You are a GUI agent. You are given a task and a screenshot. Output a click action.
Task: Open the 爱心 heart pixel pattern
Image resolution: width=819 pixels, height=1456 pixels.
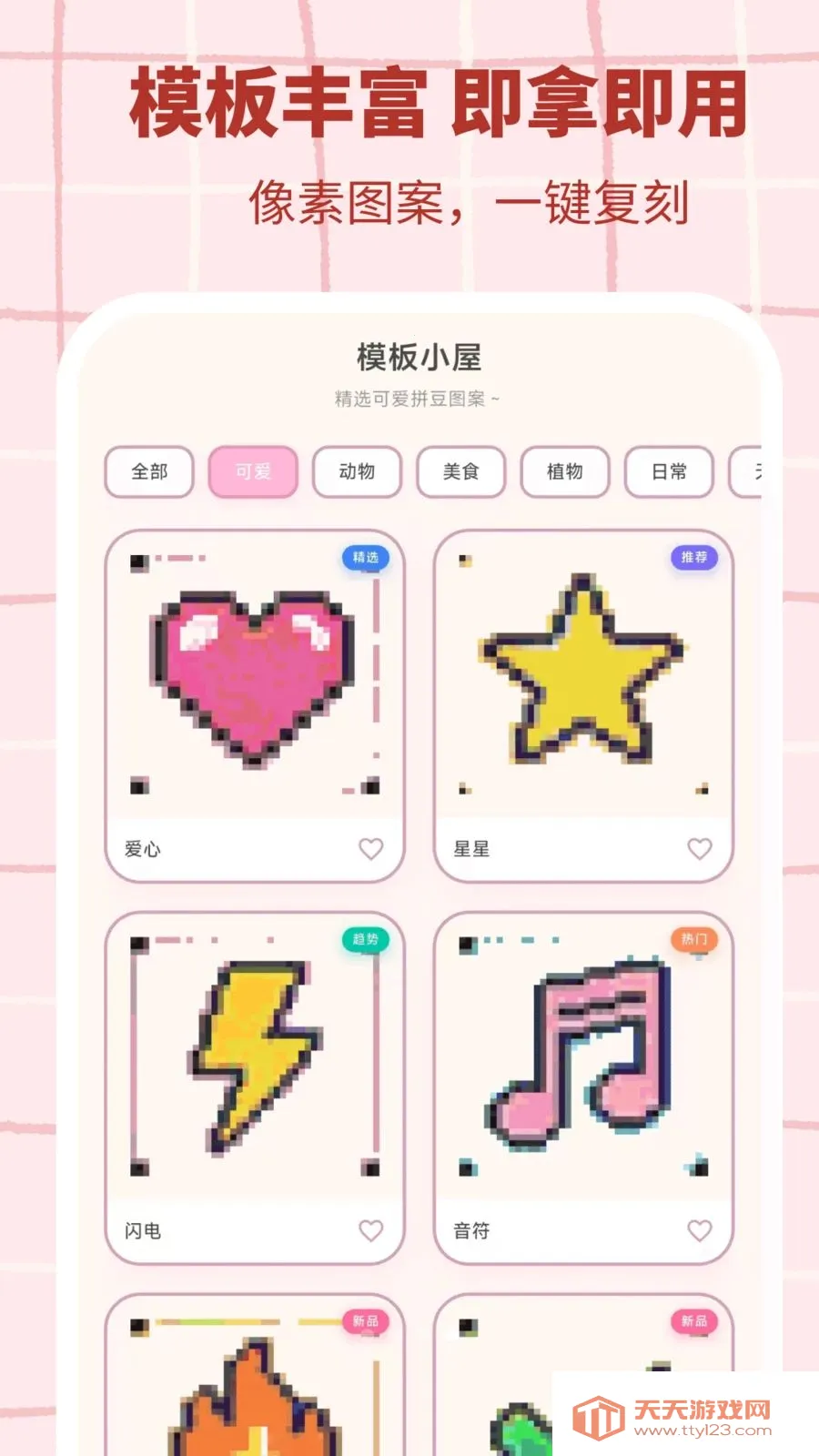tap(253, 673)
